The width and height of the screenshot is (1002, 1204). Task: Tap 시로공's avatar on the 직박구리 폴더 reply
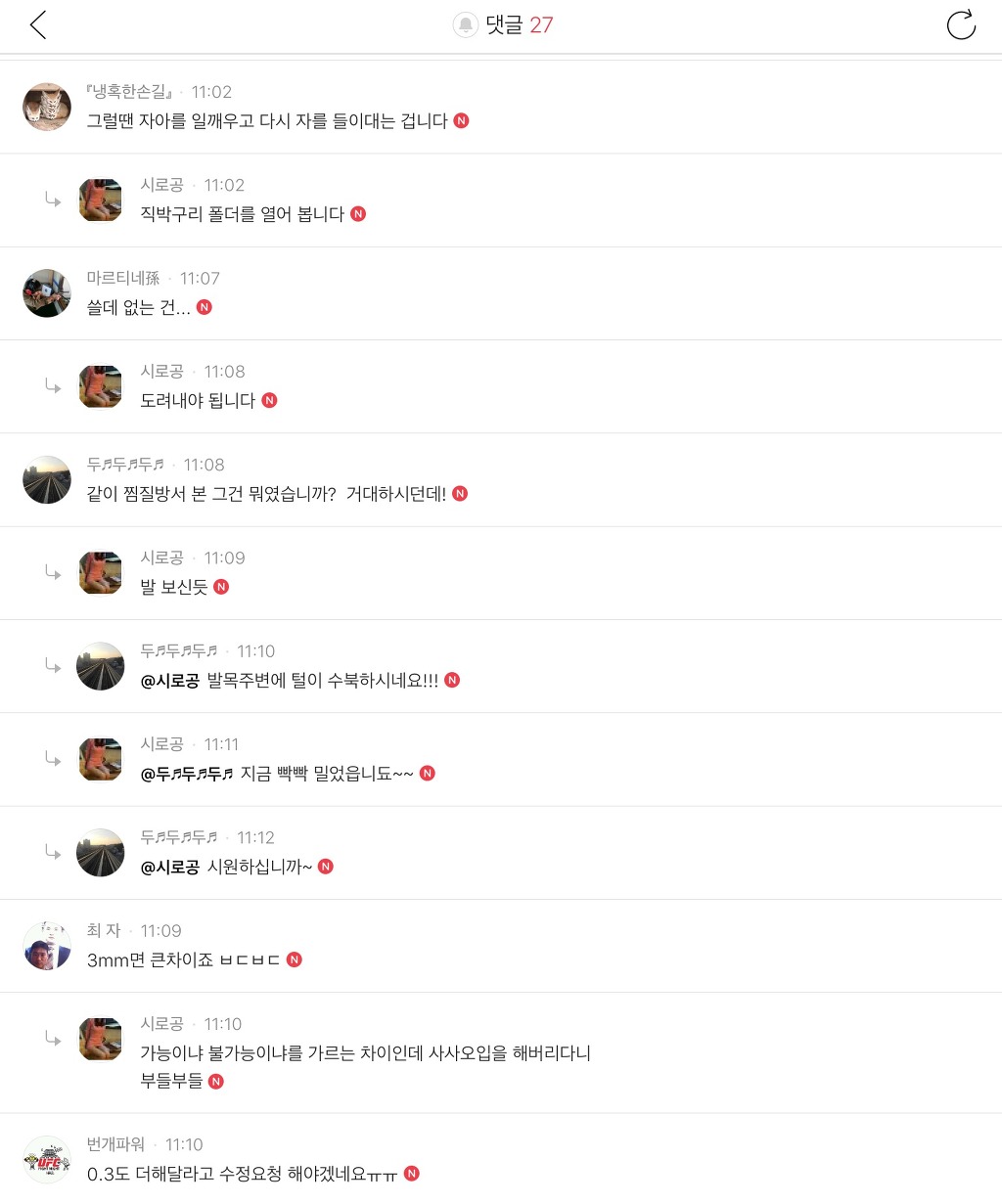click(x=101, y=200)
